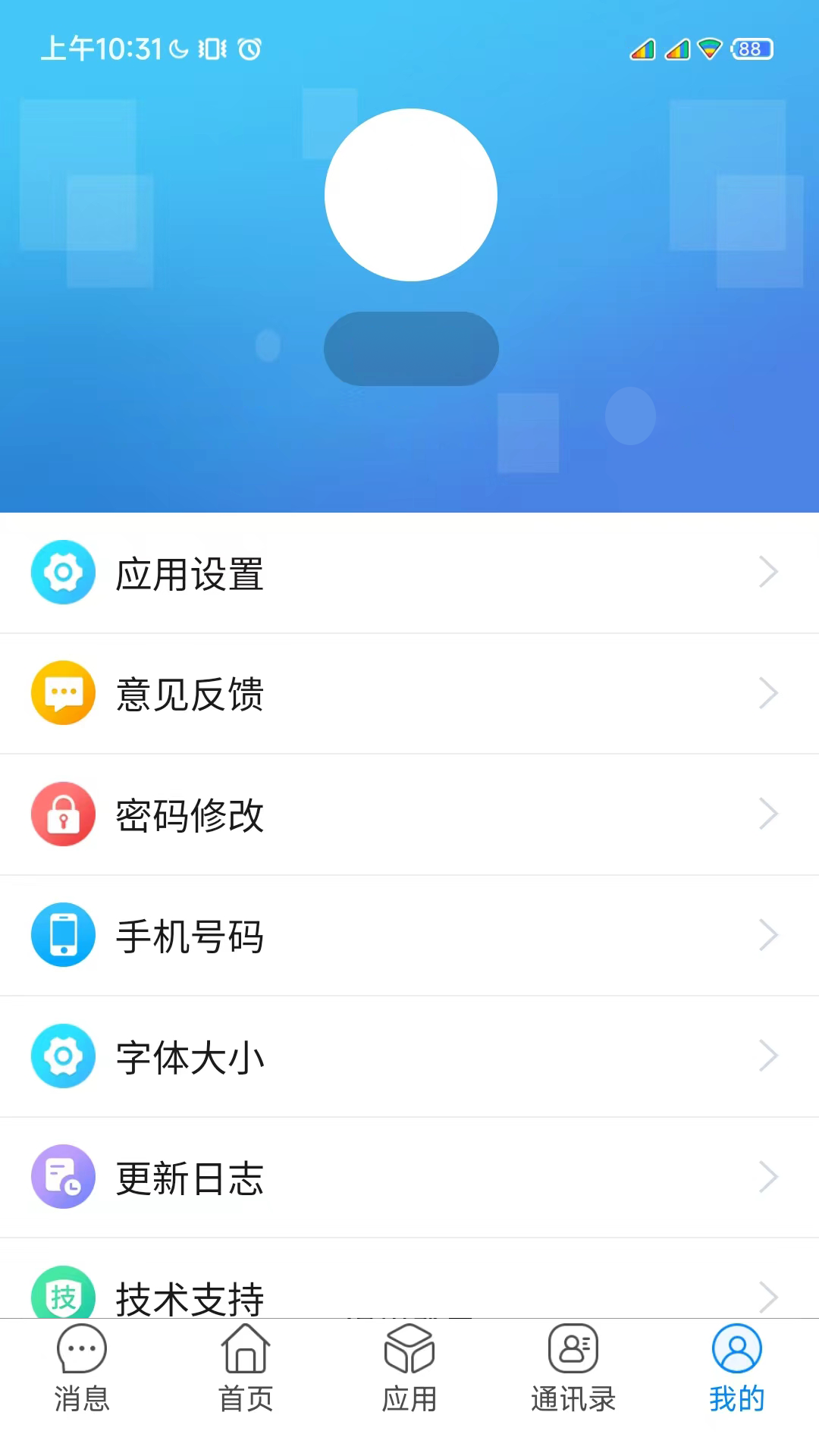Select the 我的 profile tab

[x=736, y=1369]
